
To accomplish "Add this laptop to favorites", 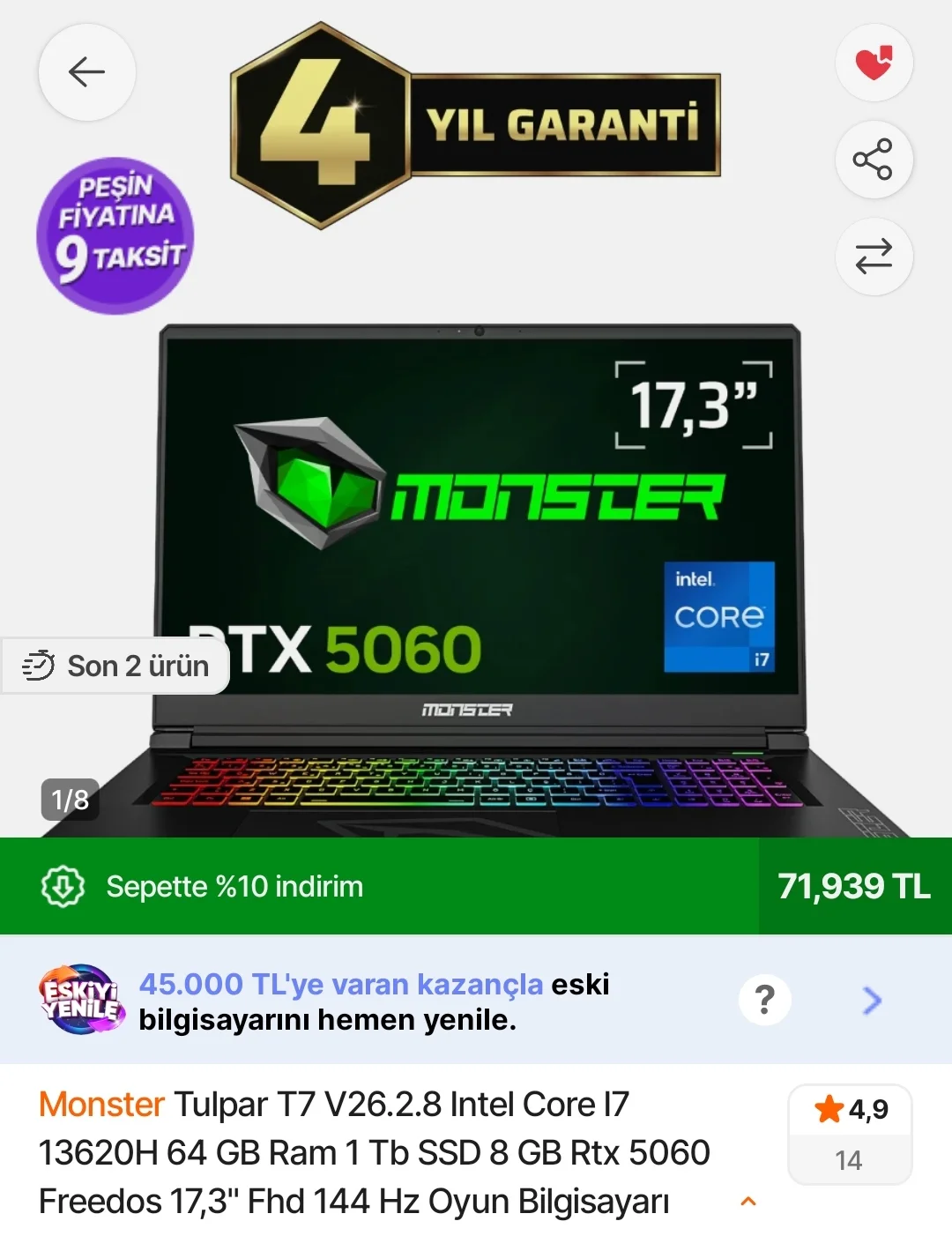I will [x=874, y=63].
